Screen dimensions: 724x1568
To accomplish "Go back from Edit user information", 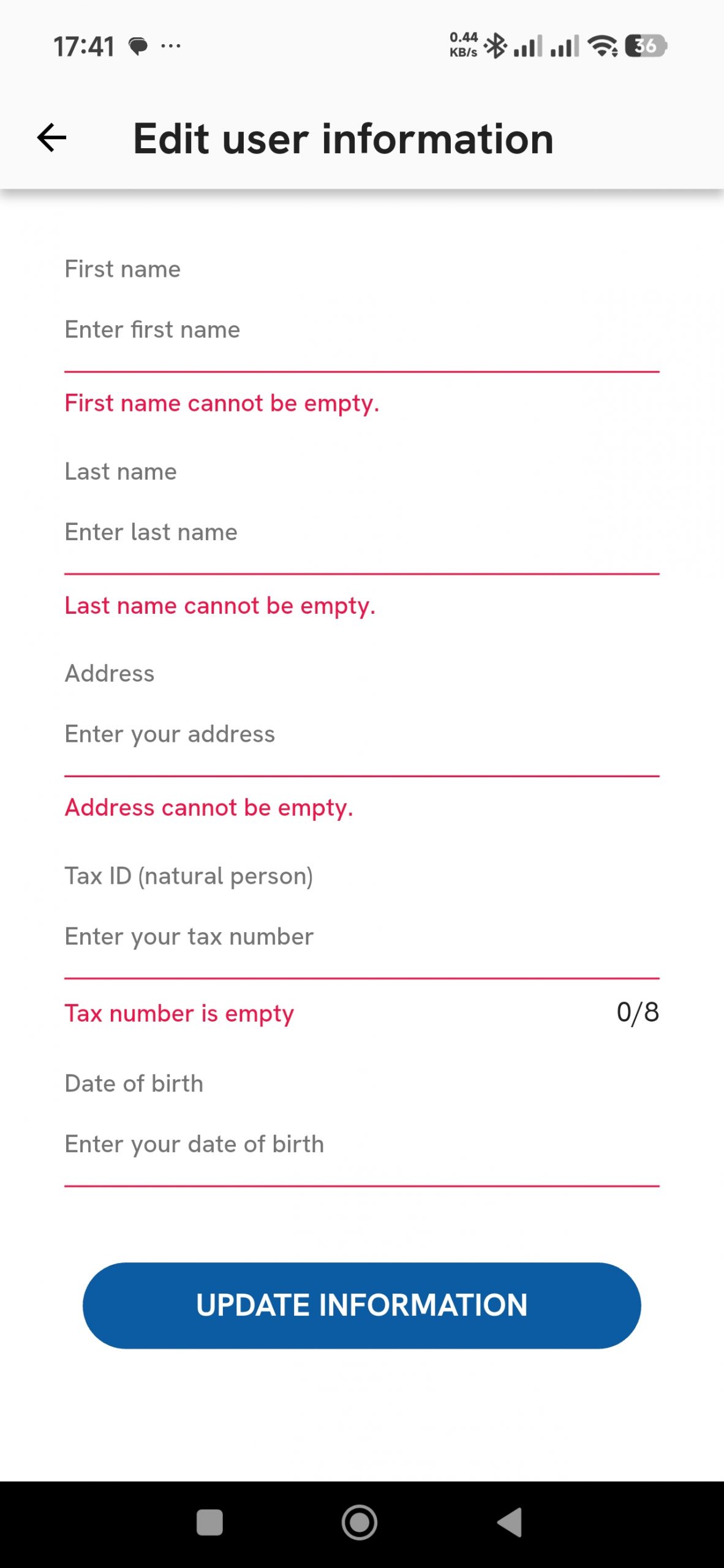I will tap(51, 137).
